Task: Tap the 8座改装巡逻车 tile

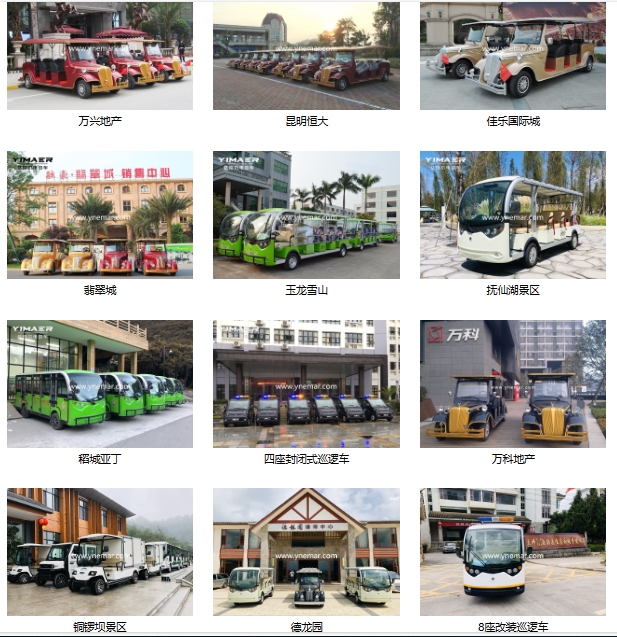Action: click(x=512, y=552)
